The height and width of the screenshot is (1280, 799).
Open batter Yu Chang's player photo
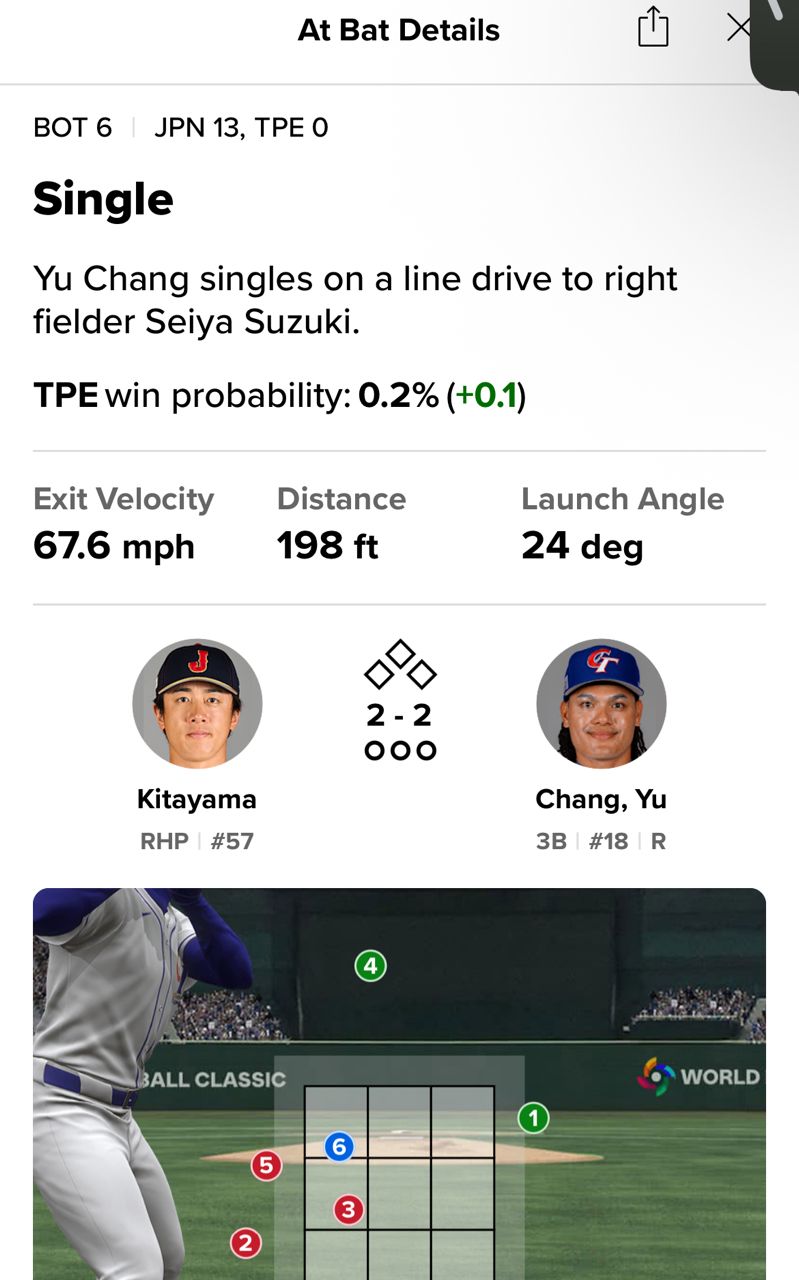point(601,704)
